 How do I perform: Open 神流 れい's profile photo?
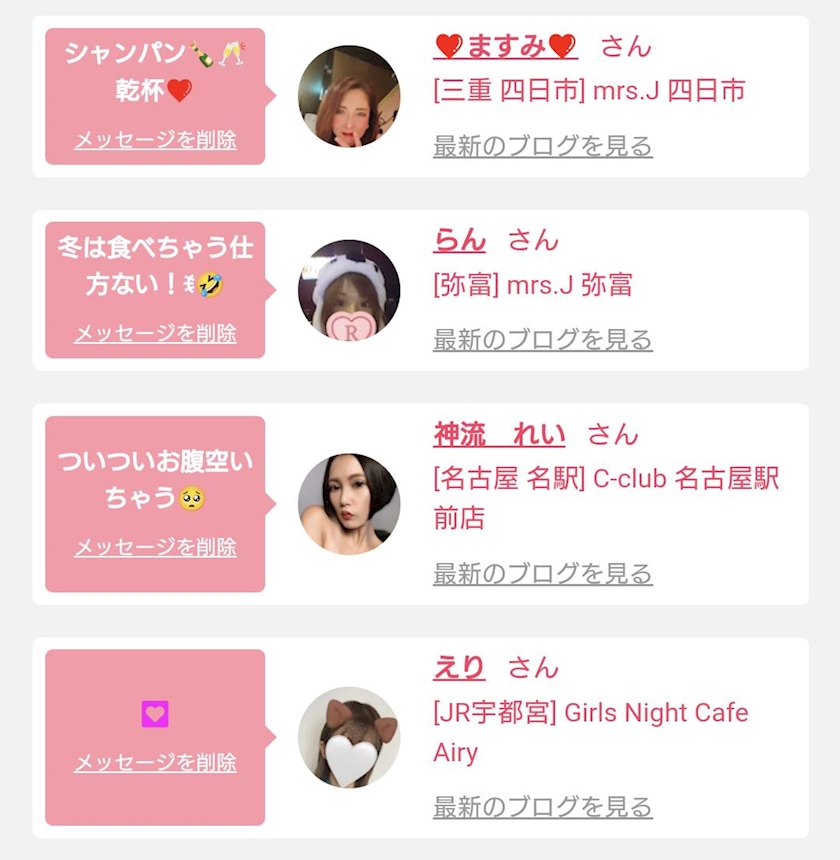coord(349,504)
